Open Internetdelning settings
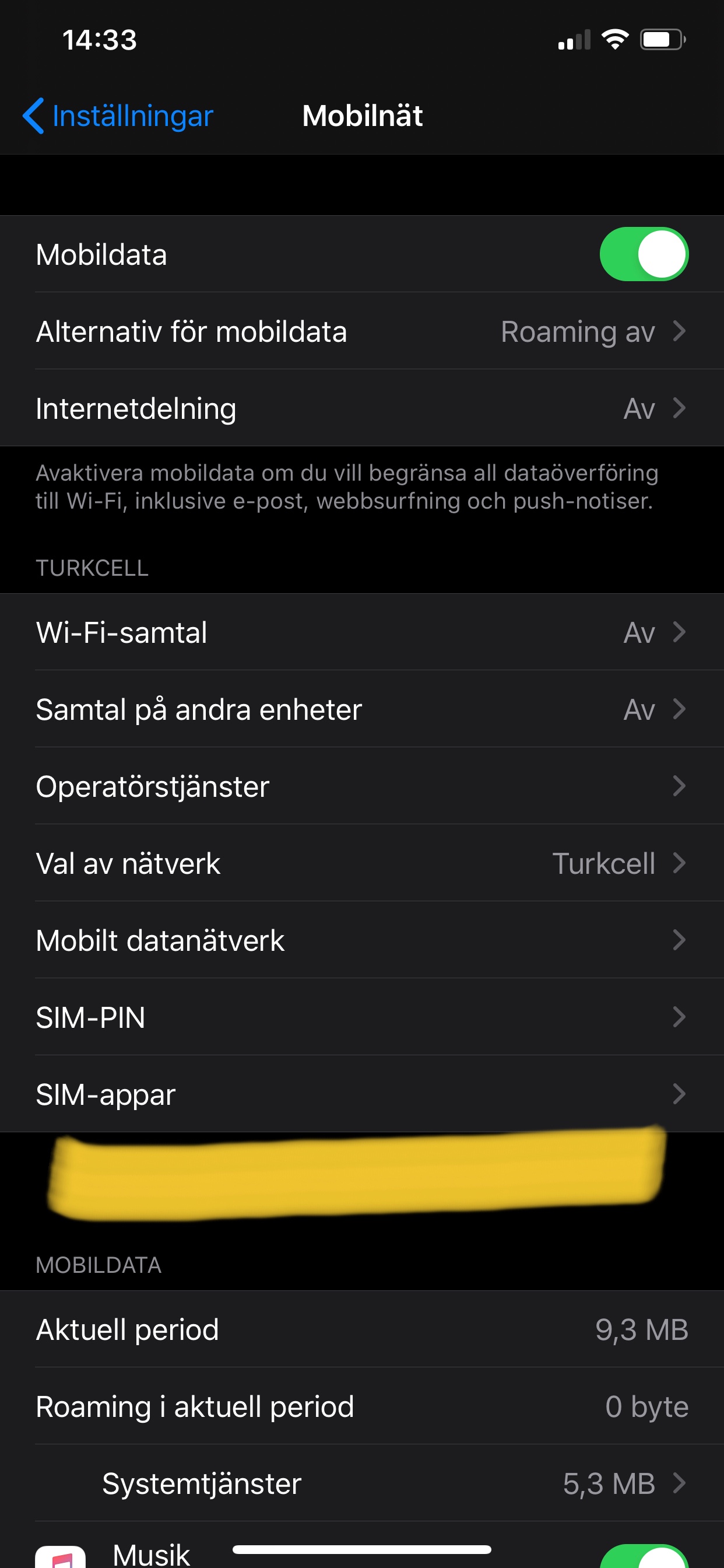 pos(361,408)
